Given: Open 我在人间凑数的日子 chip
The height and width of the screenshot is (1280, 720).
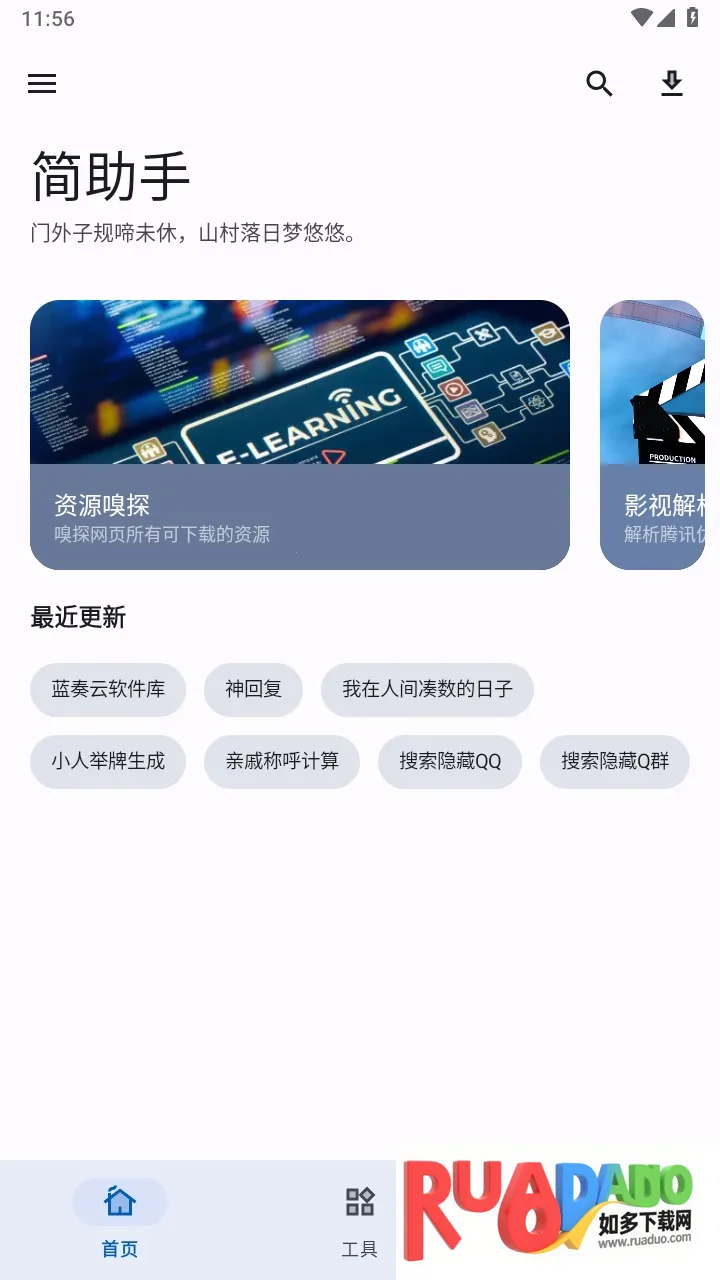Looking at the screenshot, I should [x=427, y=689].
